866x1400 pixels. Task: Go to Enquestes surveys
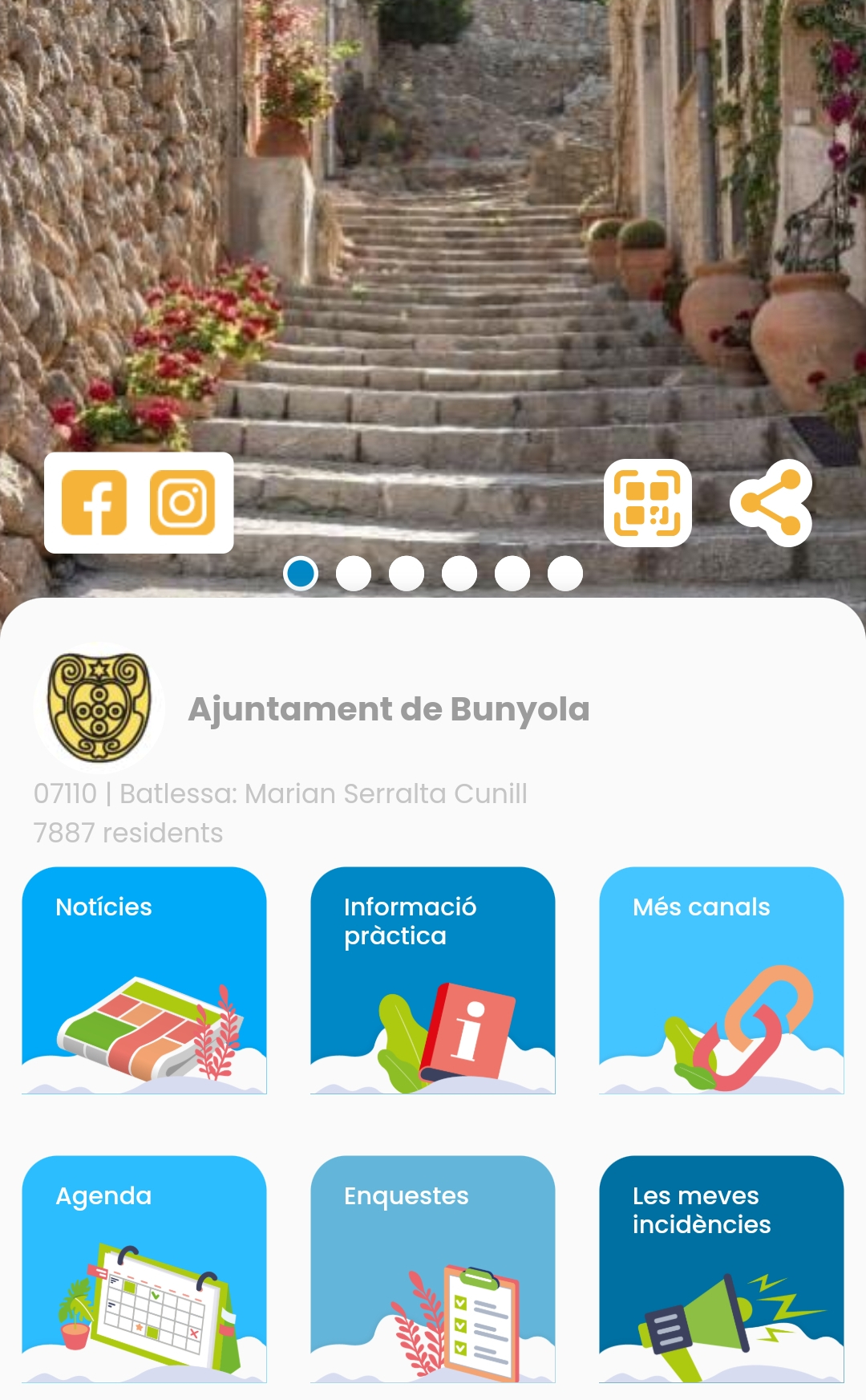[x=433, y=1268]
